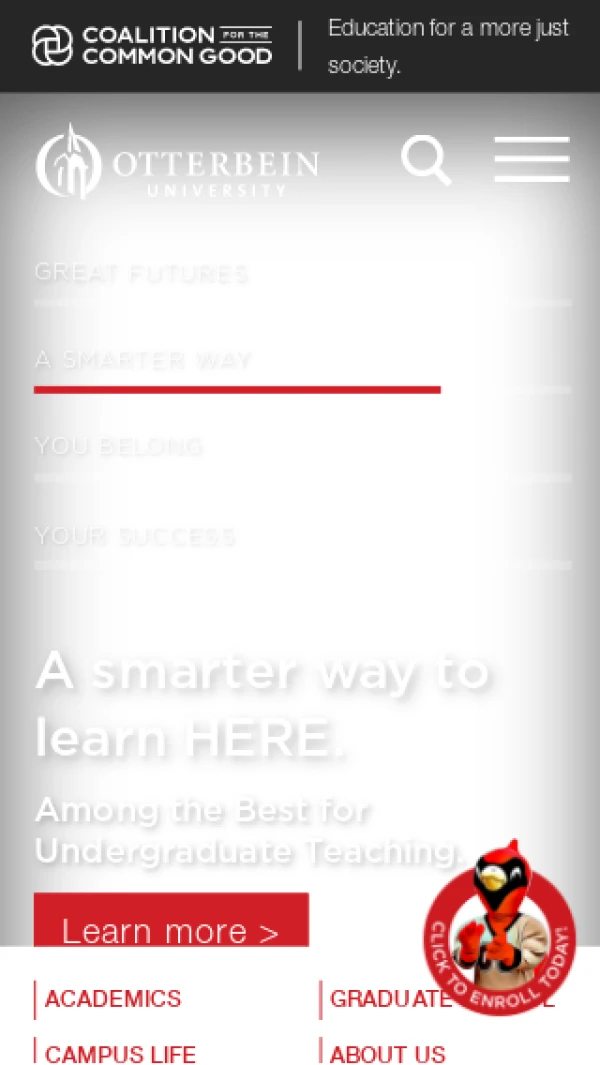Select the Great Futures slide
The height and width of the screenshot is (1065, 600).
click(x=142, y=273)
